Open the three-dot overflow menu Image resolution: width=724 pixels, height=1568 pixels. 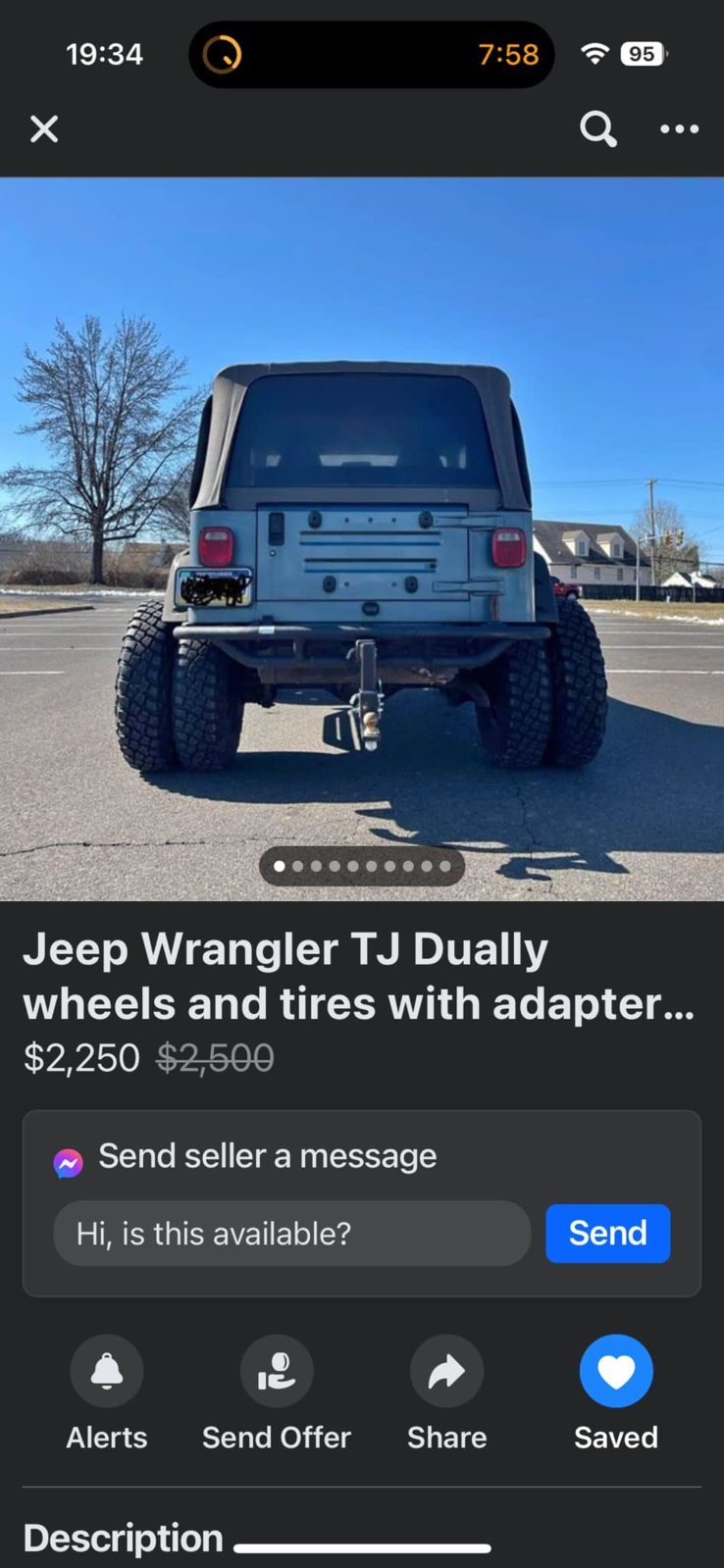679,128
